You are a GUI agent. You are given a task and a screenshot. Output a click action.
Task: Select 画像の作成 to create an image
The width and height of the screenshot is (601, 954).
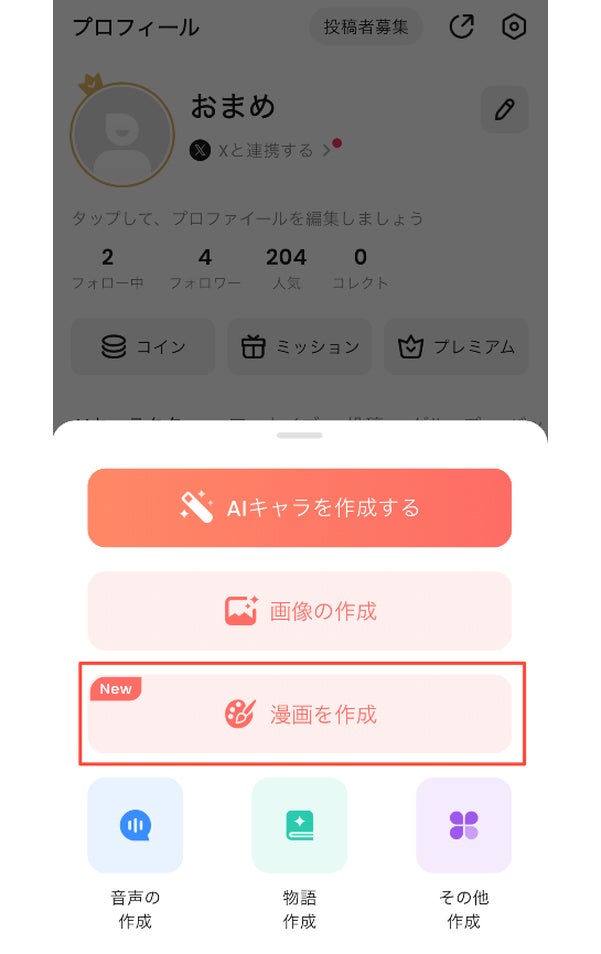point(299,611)
